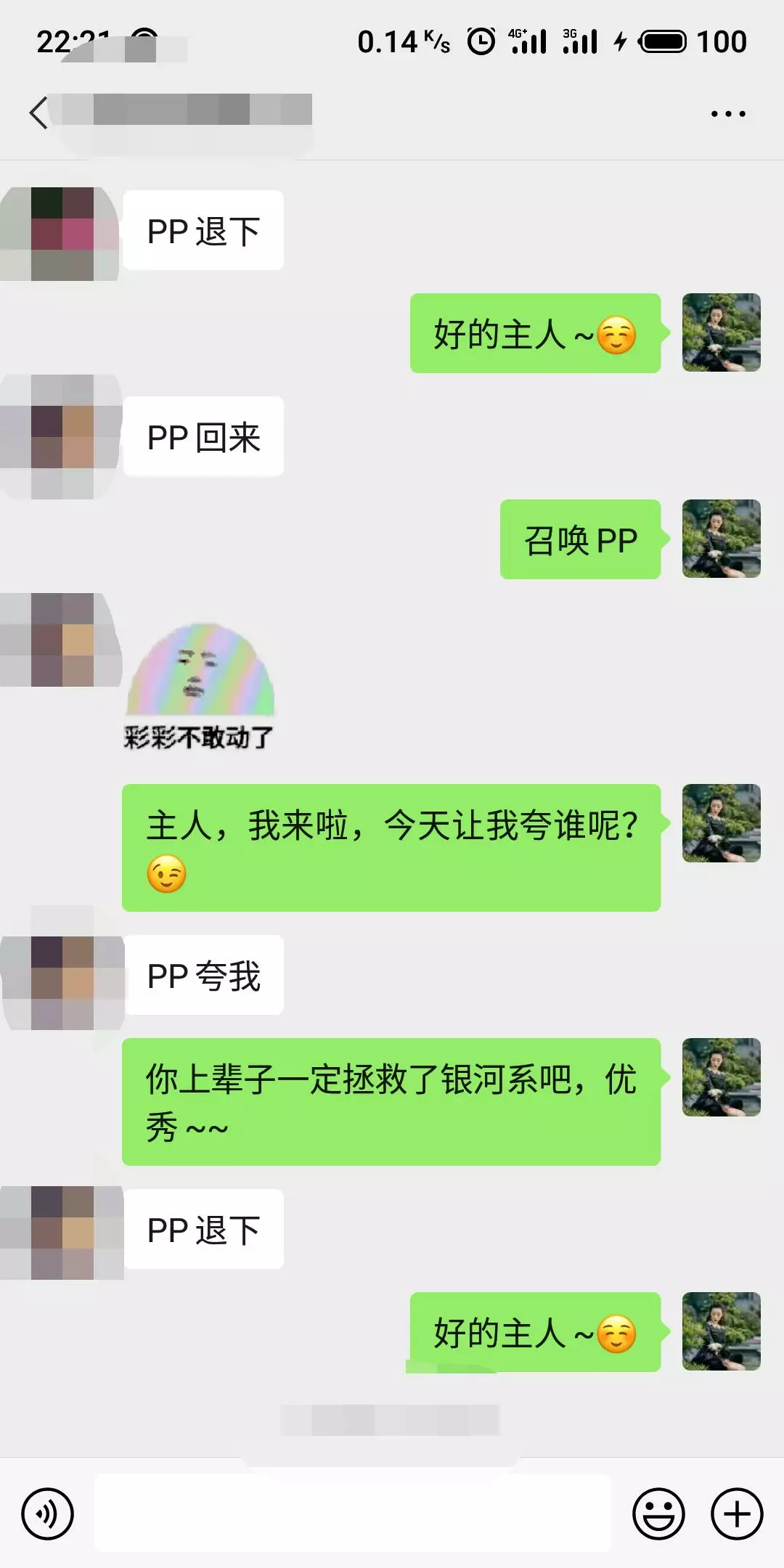784x1568 pixels.
Task: Switch to voice message input
Action: click(x=48, y=1514)
